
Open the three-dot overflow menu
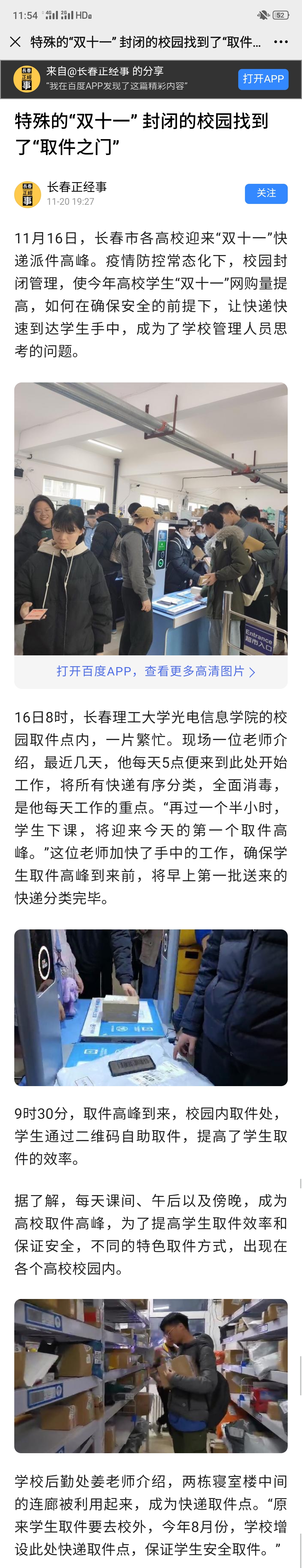280,42
